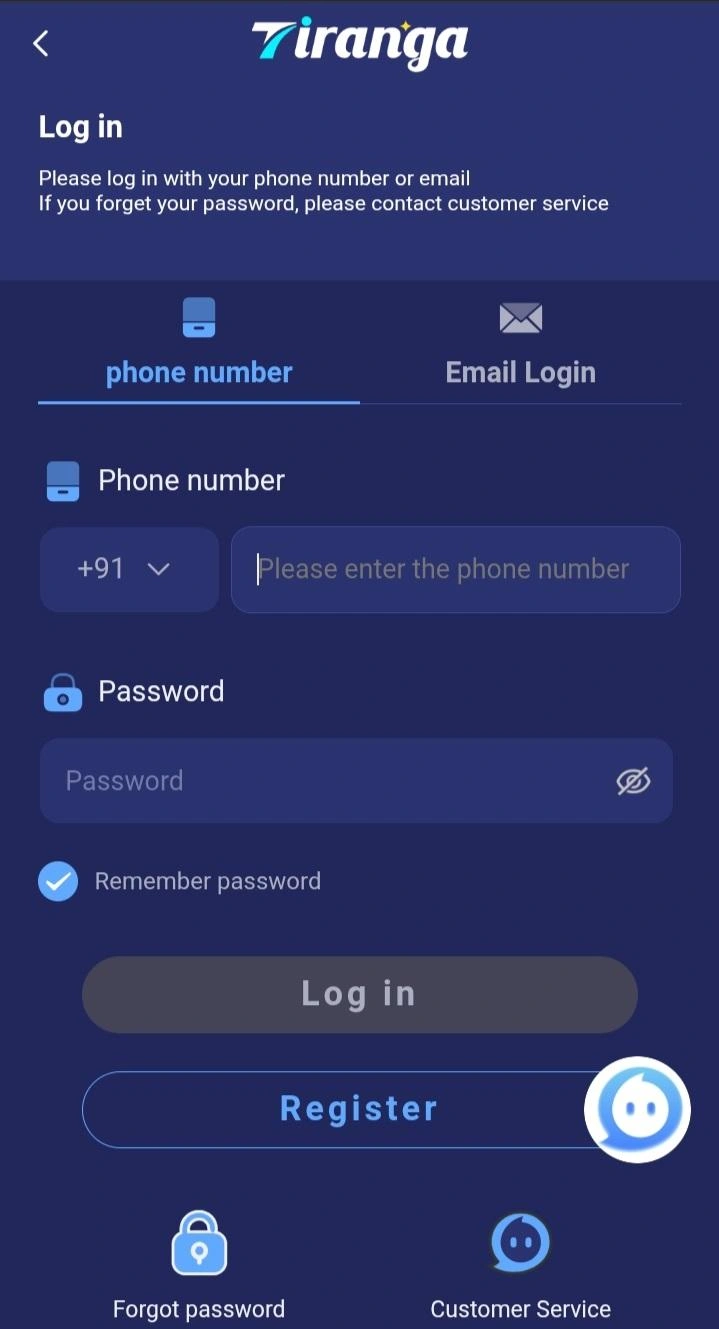Tap the Password input field
Screen dimensions: 719x1329
coord(356,780)
